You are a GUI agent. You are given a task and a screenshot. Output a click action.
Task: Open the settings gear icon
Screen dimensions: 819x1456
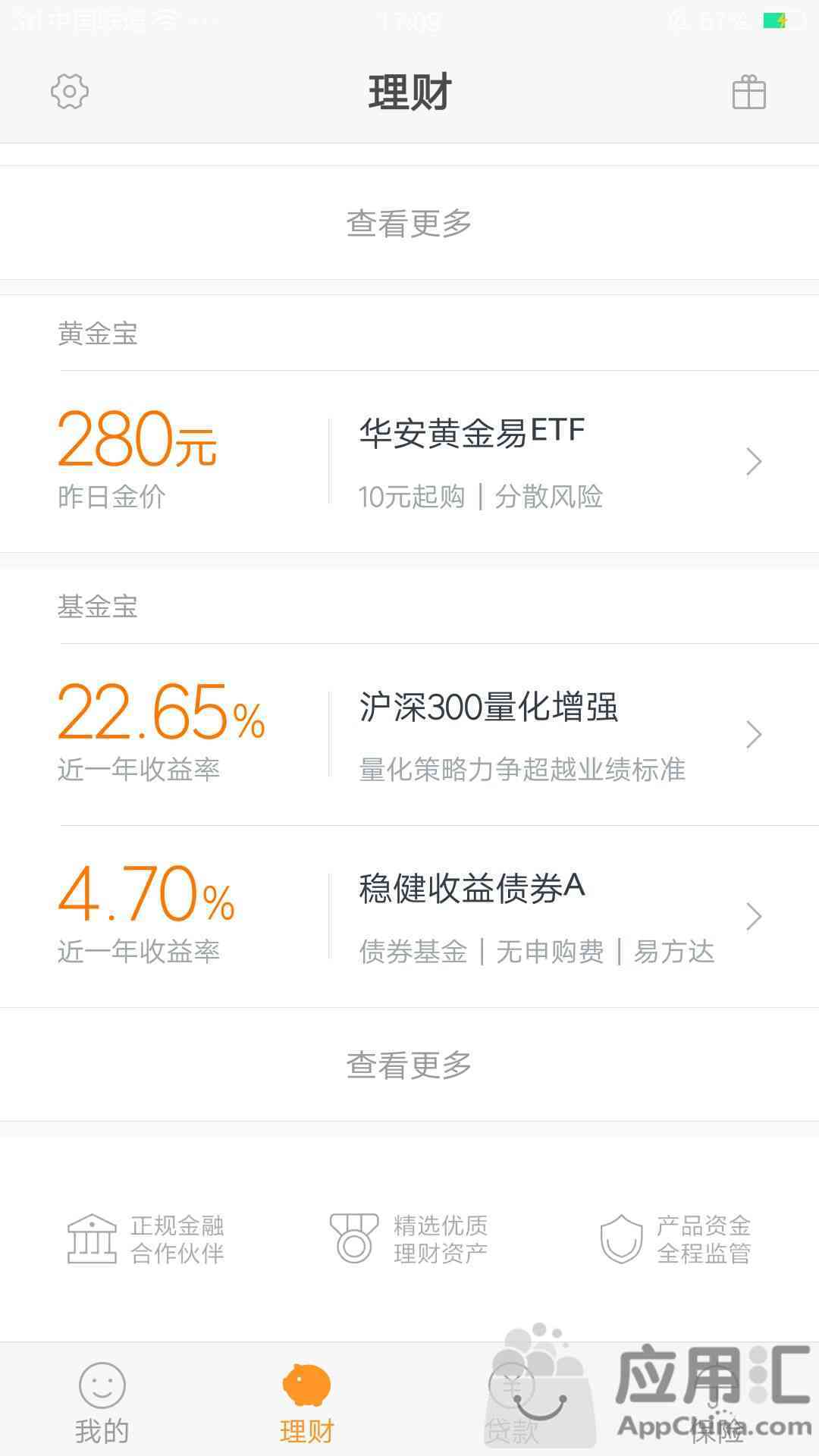pyautogui.click(x=69, y=92)
